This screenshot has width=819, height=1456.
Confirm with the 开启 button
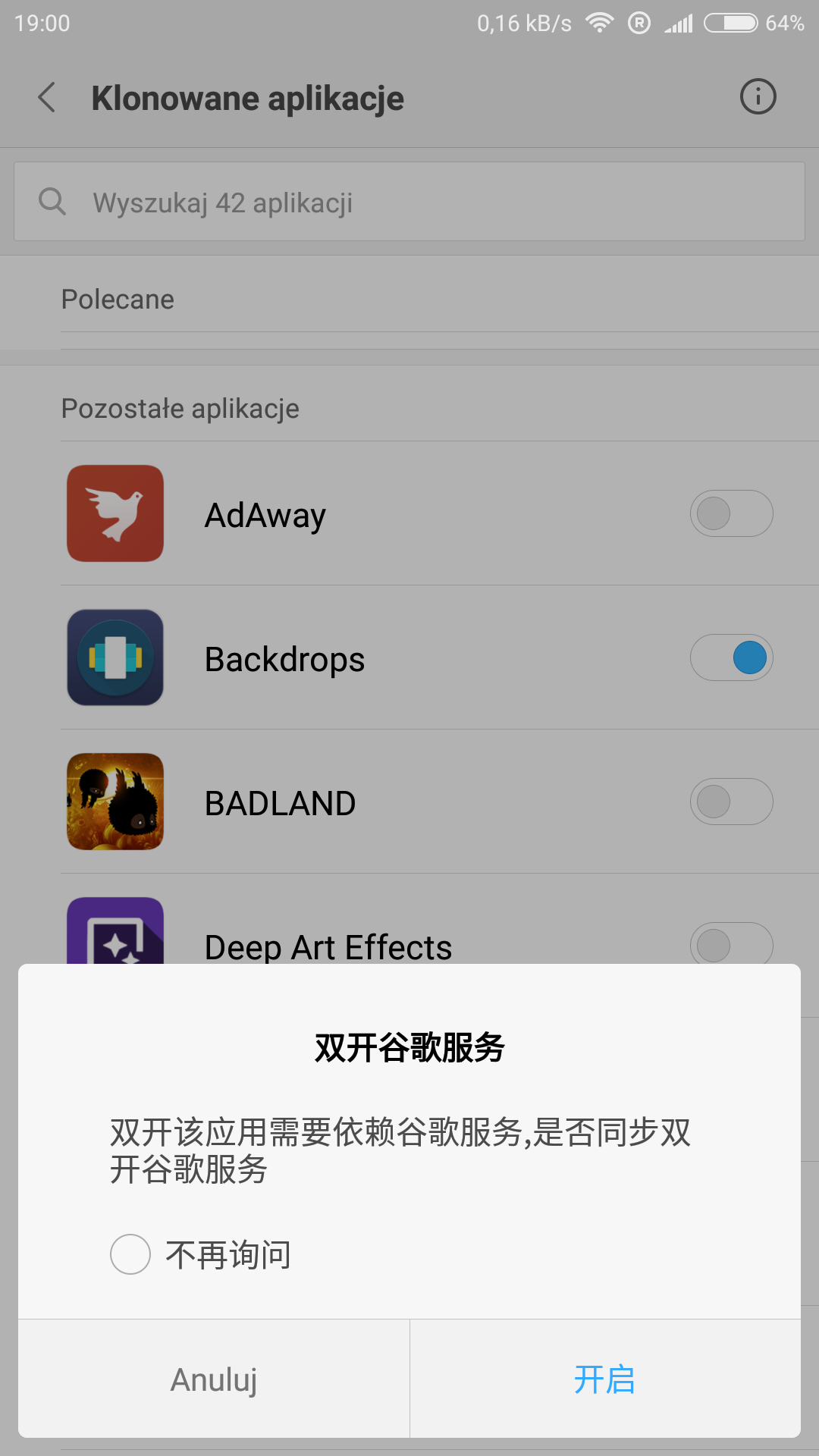coord(604,1379)
